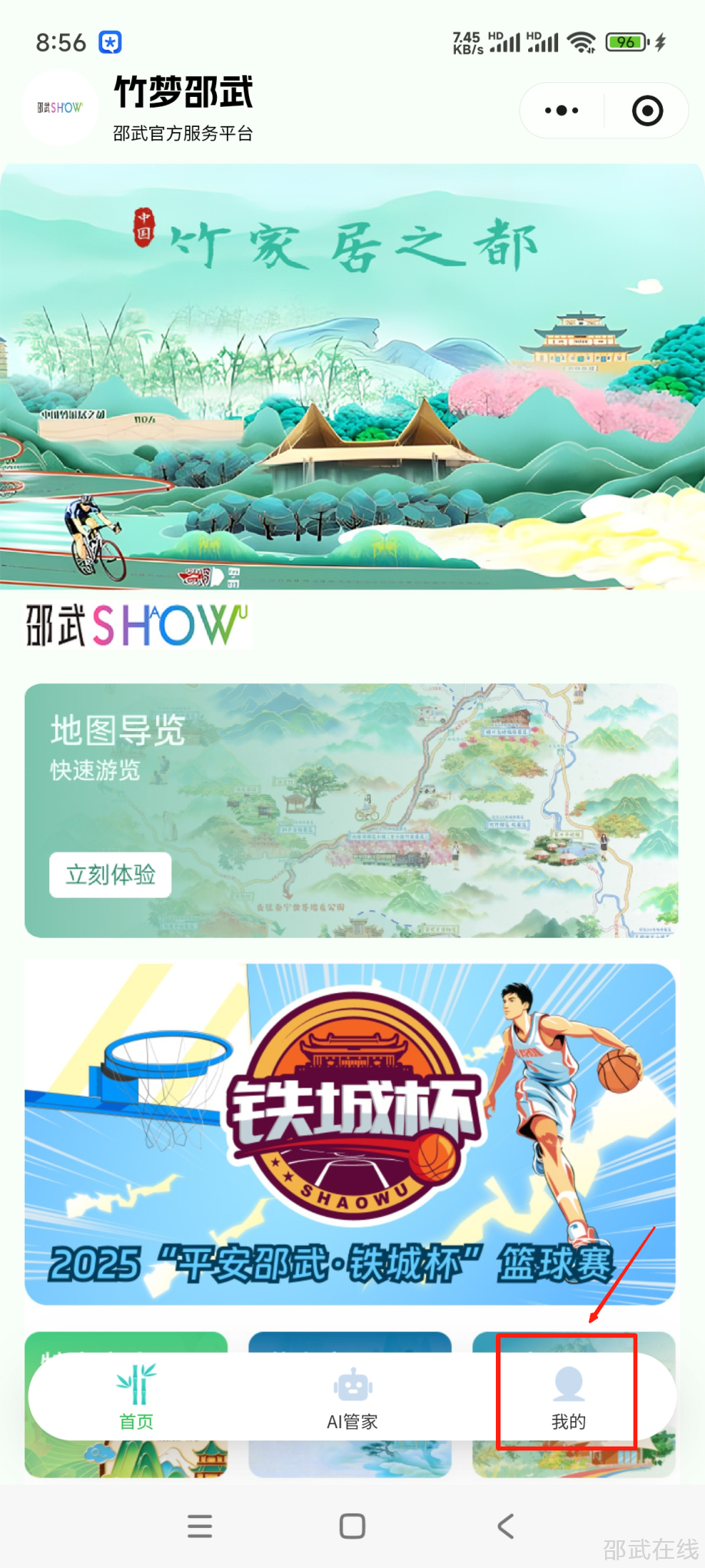This screenshot has height=1568, width=705.
Task: Tap the 立刻体验 button
Action: (x=111, y=875)
